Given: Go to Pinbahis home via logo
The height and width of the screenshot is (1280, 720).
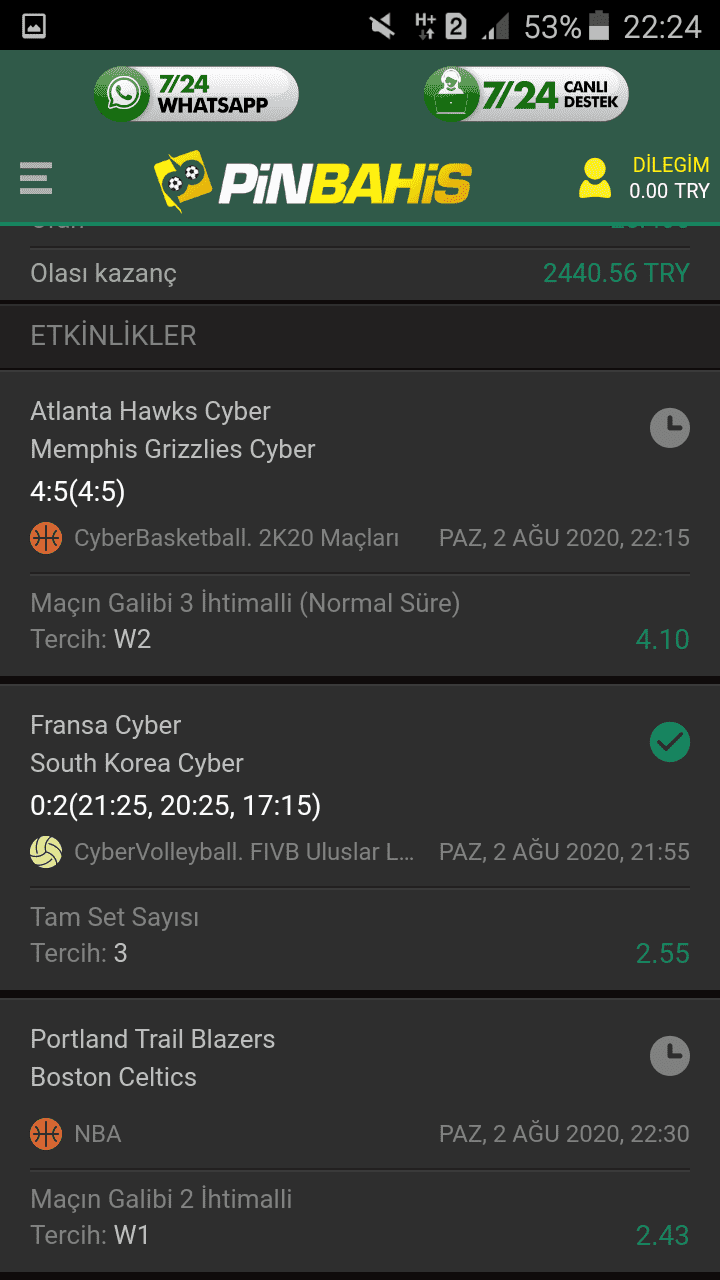Looking at the screenshot, I should click(x=312, y=181).
